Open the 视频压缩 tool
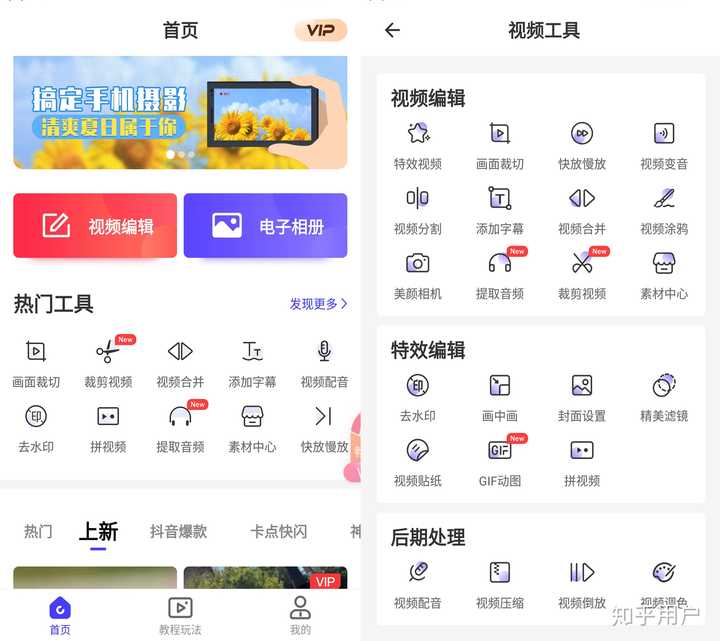 [x=500, y=584]
